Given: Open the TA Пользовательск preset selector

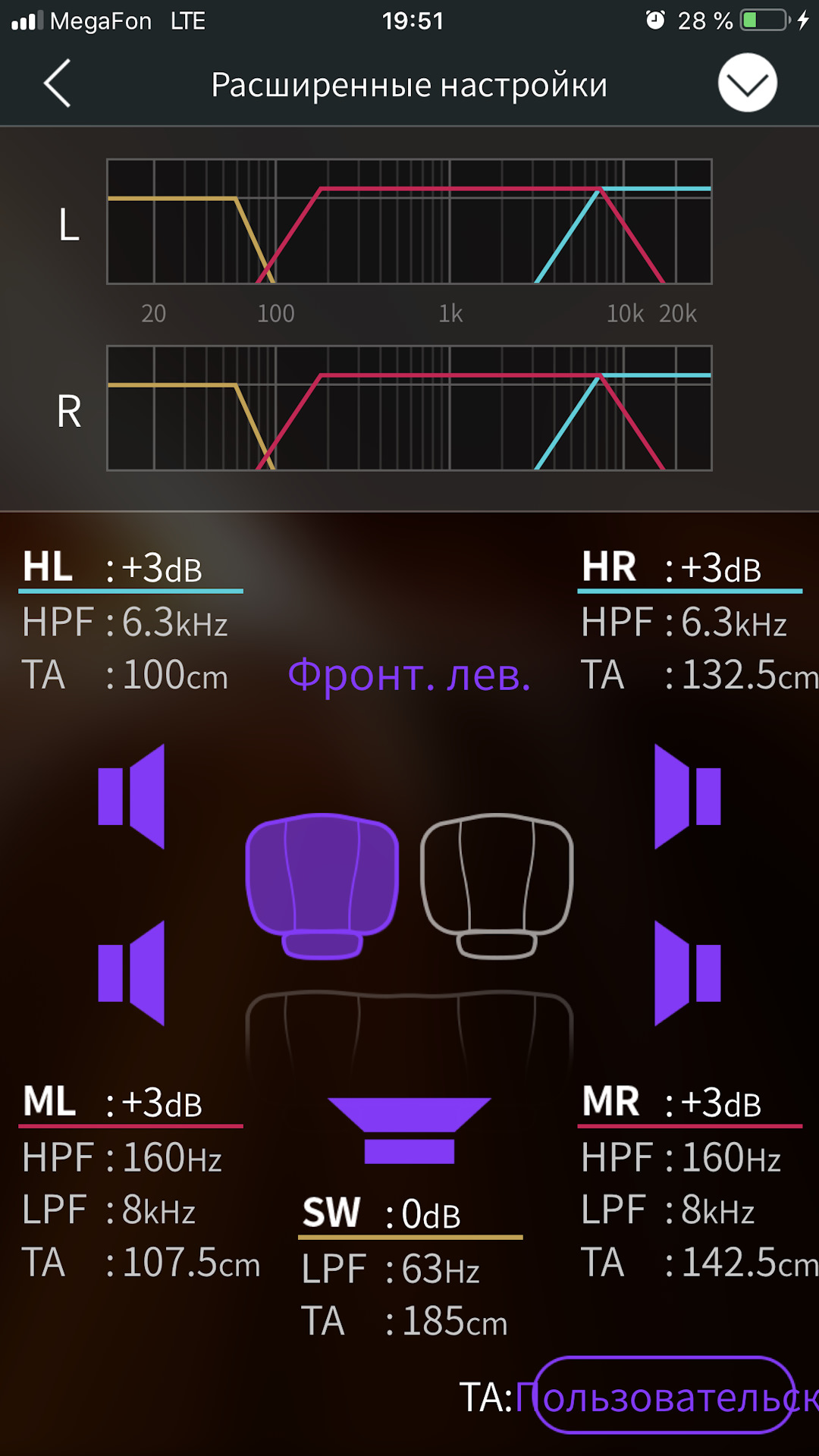Looking at the screenshot, I should pos(664,1395).
